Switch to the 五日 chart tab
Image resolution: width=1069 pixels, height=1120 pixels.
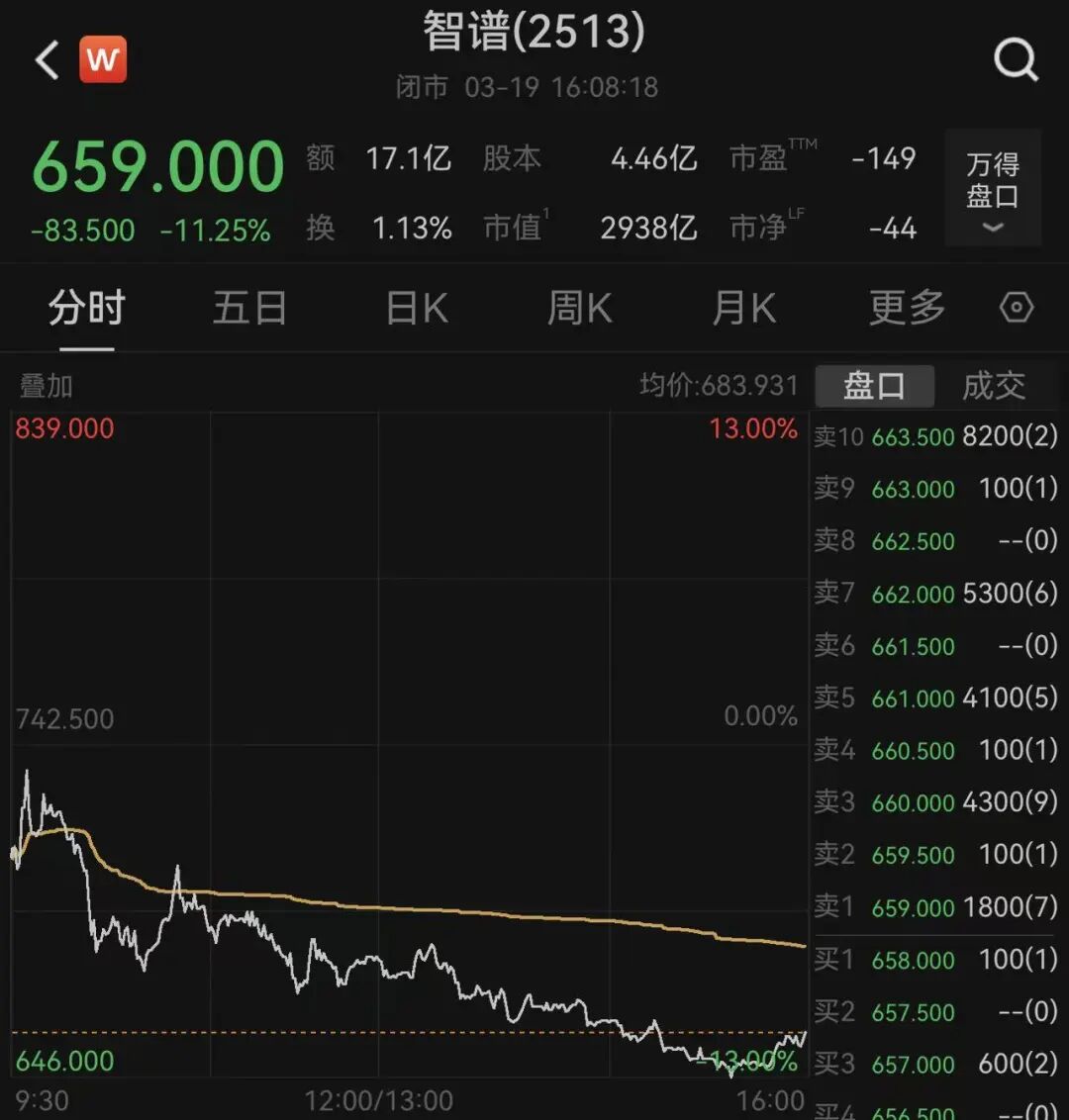pyautogui.click(x=249, y=309)
